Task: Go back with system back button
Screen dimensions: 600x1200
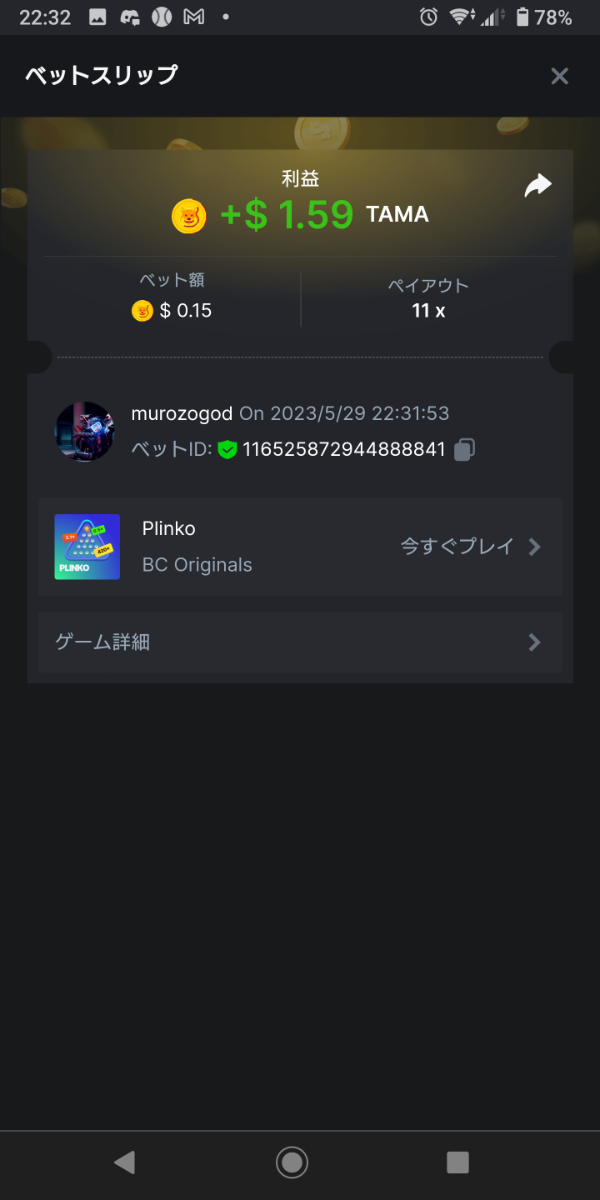Action: click(124, 1161)
